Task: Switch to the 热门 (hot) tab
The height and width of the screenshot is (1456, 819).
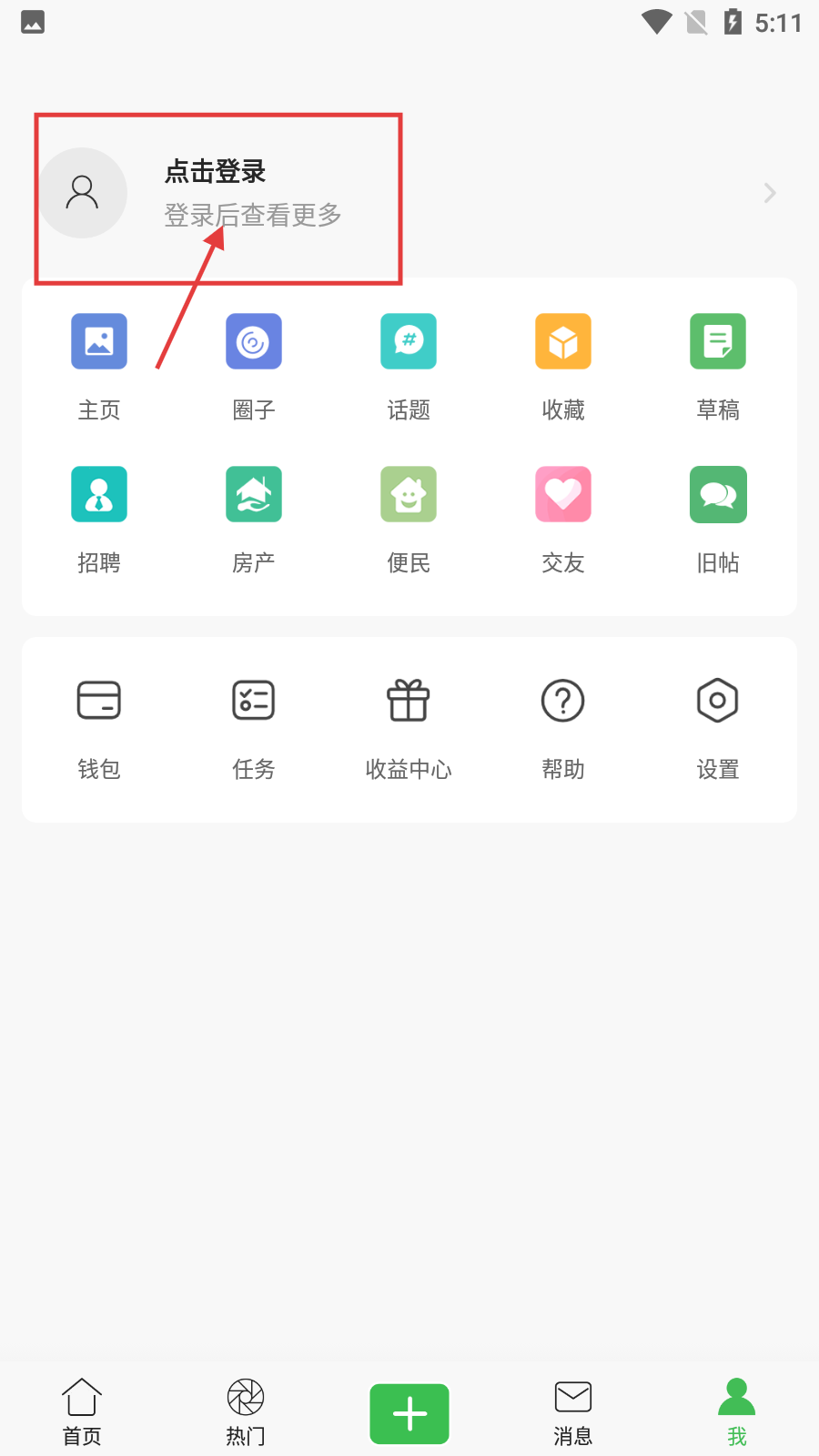Action: point(245,1410)
